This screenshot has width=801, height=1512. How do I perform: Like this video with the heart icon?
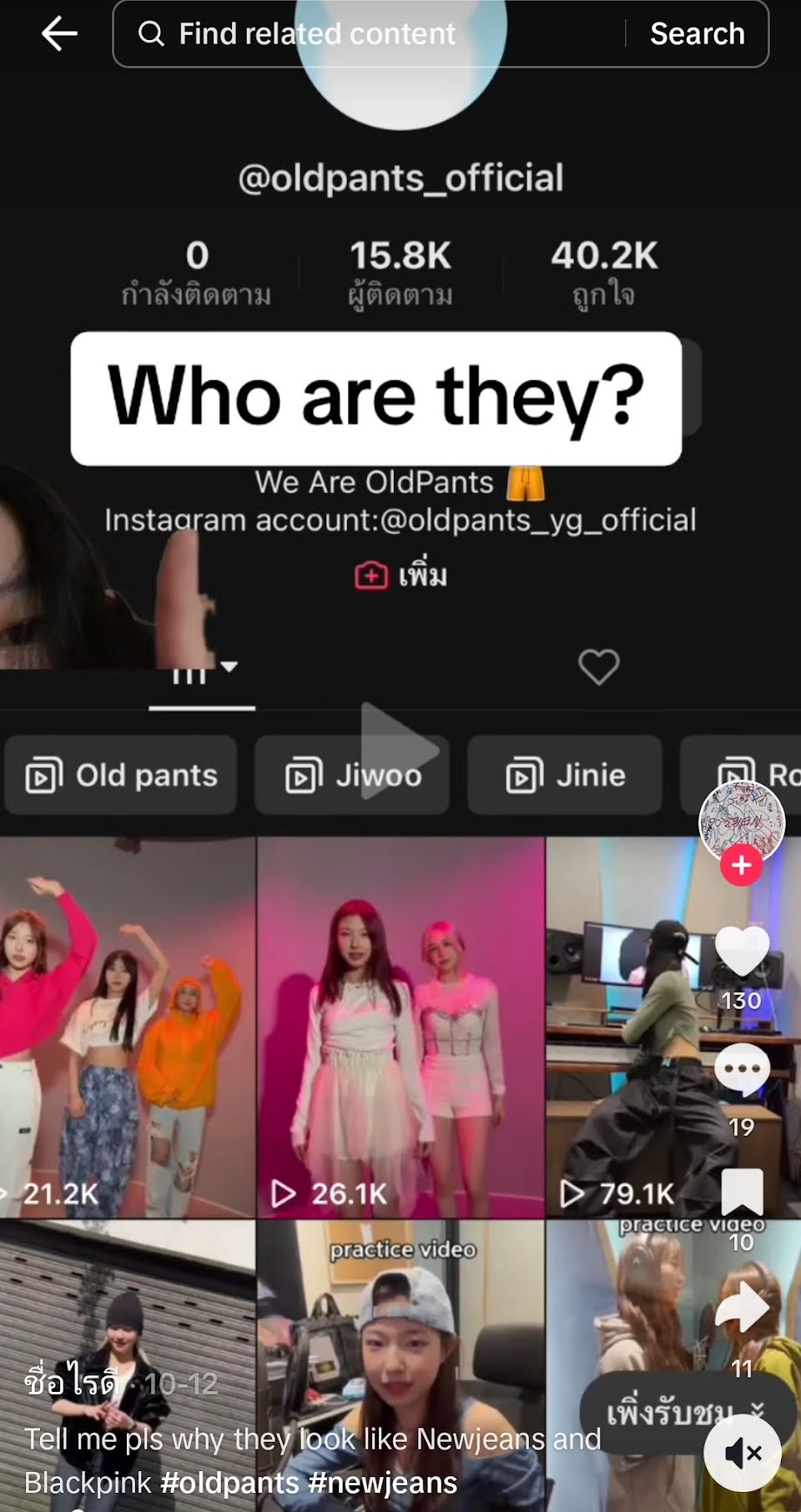741,951
